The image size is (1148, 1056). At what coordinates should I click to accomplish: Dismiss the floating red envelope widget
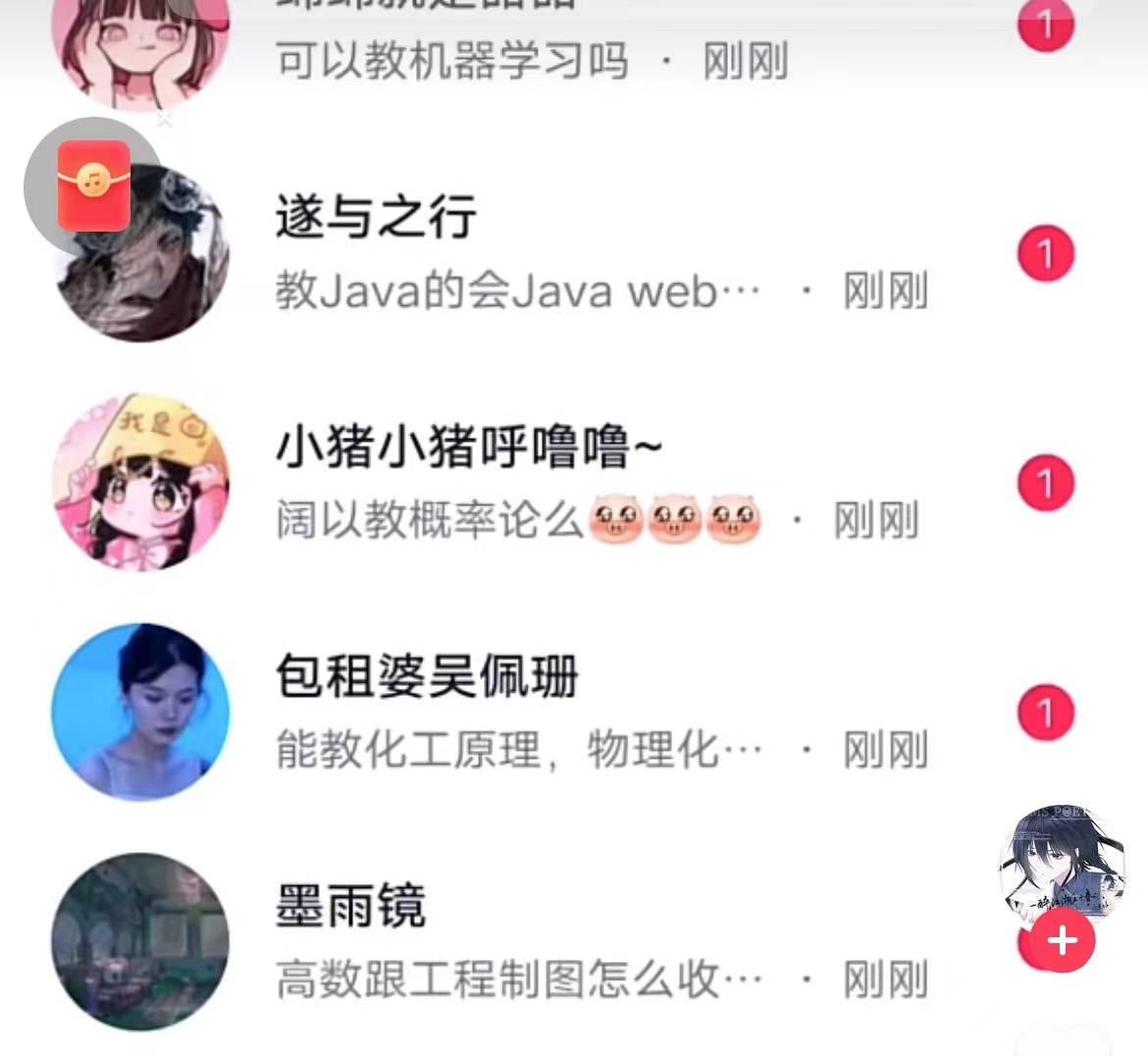(165, 120)
